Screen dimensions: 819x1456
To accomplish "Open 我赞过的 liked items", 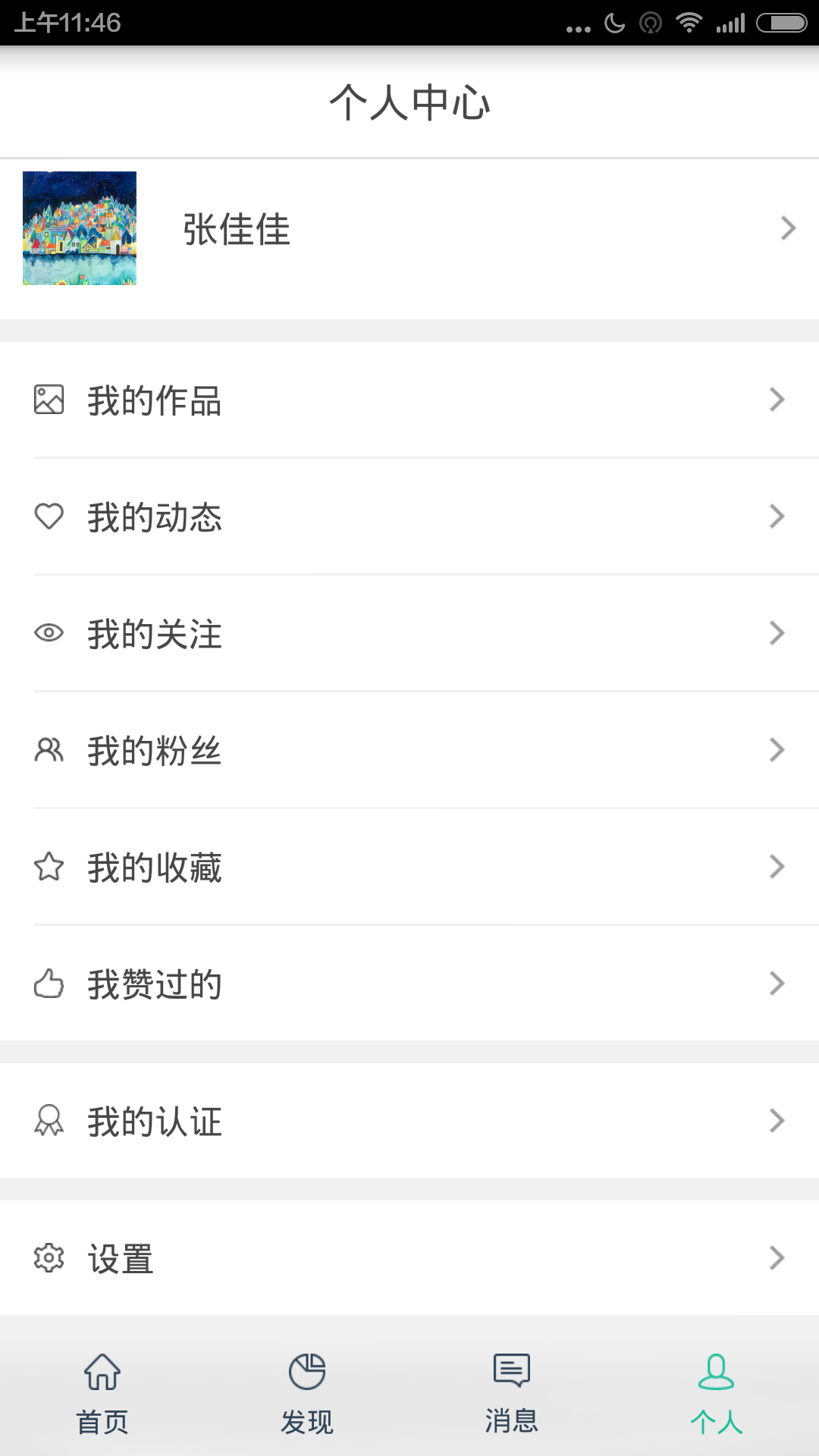I will click(409, 984).
